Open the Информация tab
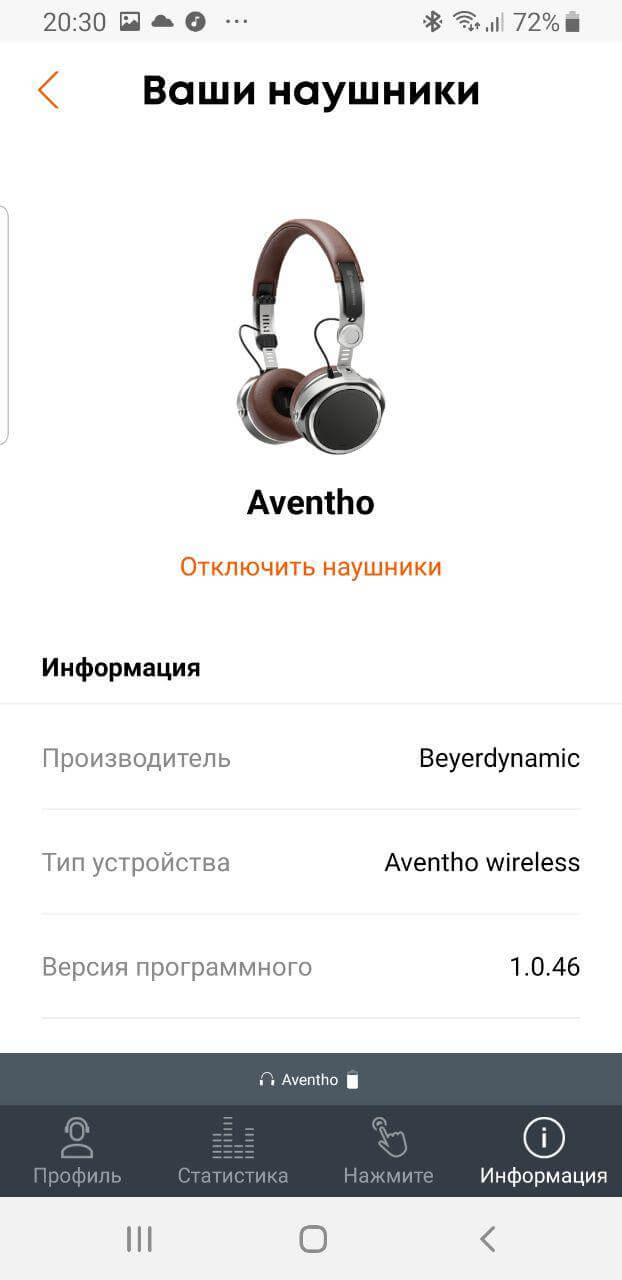This screenshot has width=622, height=1280. 544,1151
